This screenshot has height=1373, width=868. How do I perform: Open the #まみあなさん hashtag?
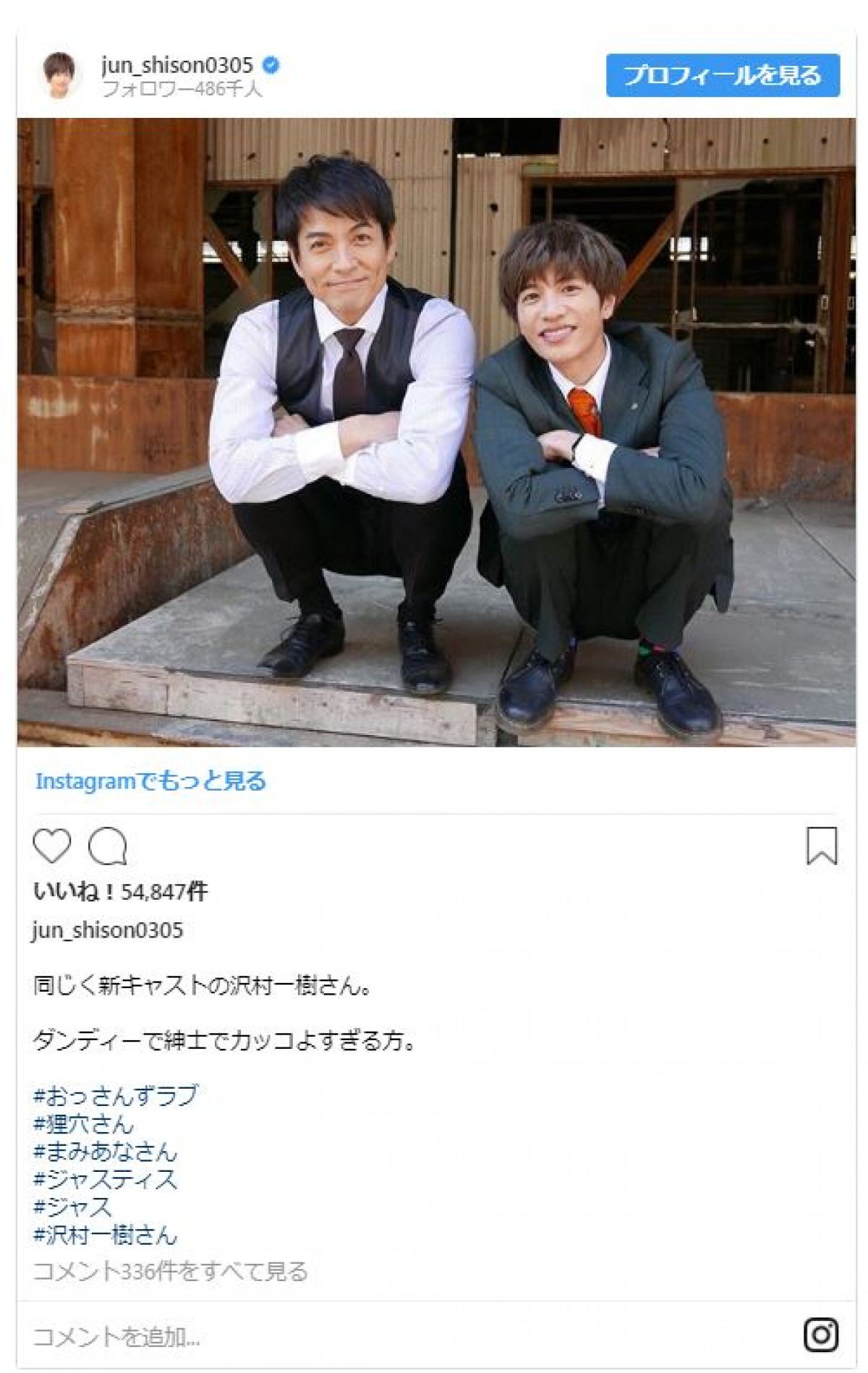[105, 1151]
